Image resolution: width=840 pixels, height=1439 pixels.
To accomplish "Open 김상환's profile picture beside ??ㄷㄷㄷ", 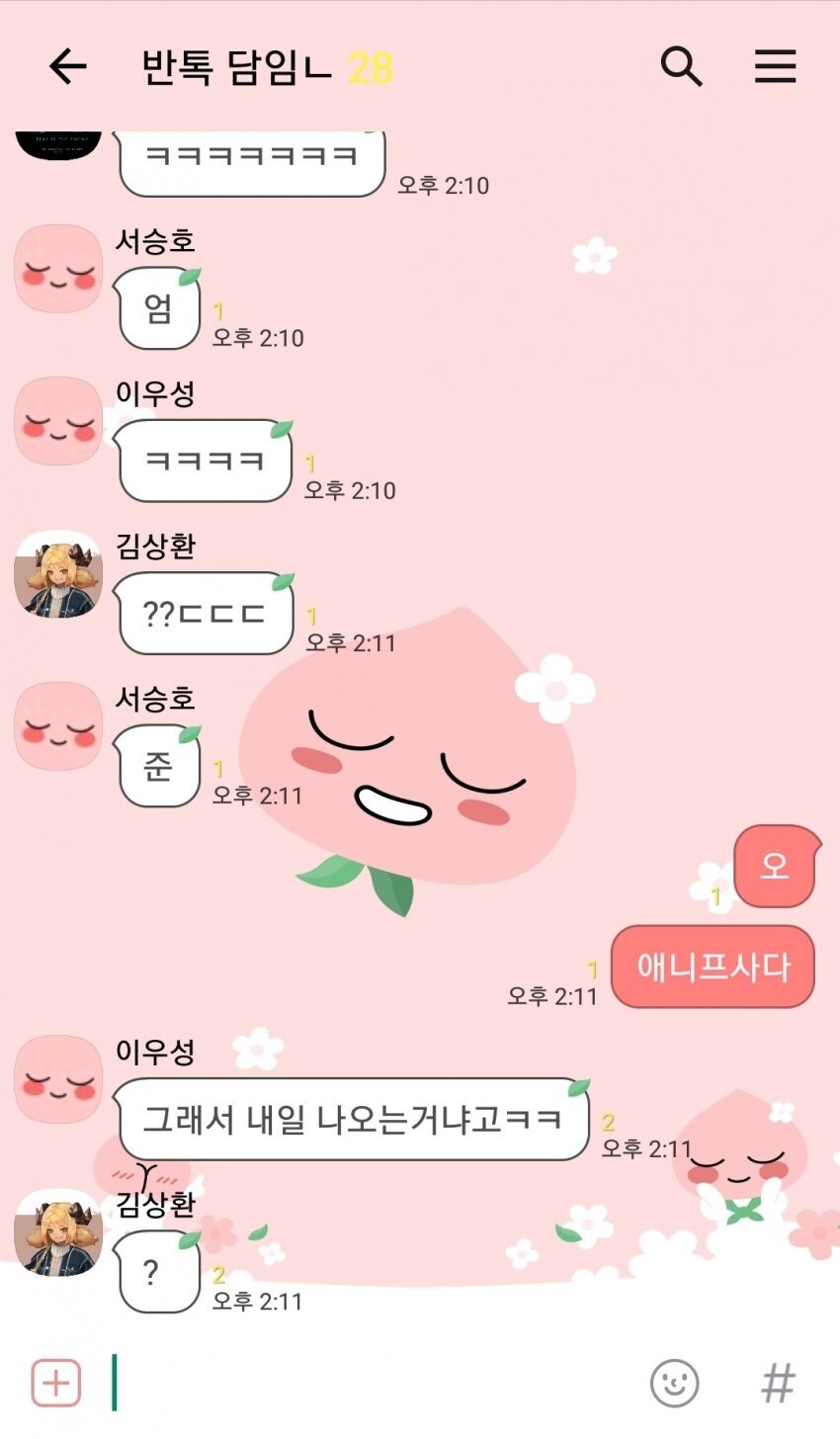I will pos(58,574).
